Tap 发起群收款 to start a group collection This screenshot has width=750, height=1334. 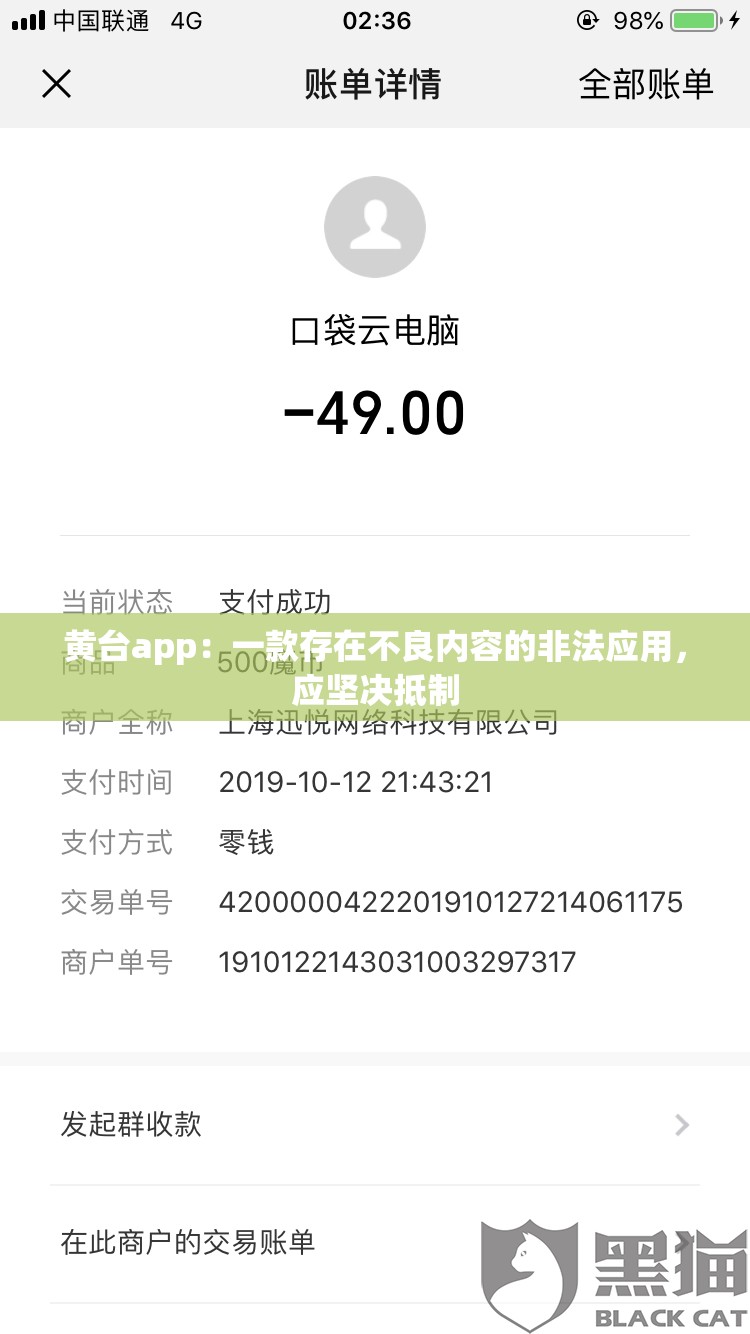130,1125
